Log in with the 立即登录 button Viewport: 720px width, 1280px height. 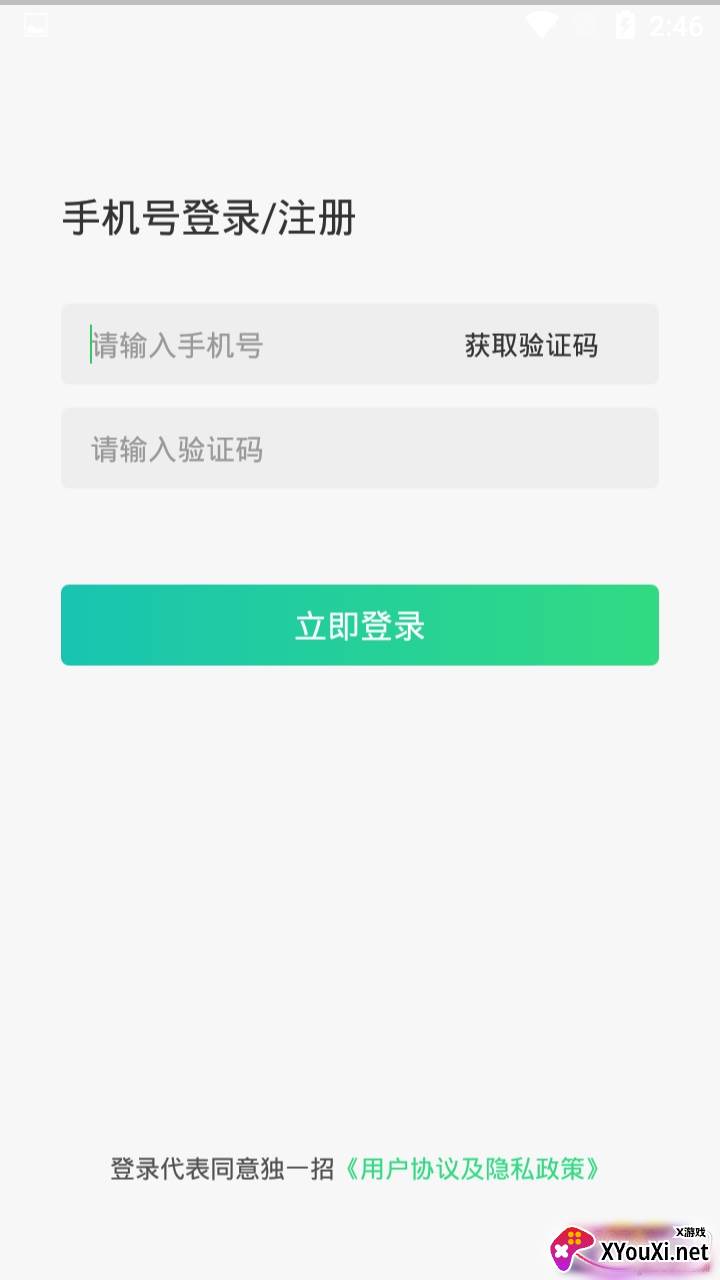tap(360, 625)
